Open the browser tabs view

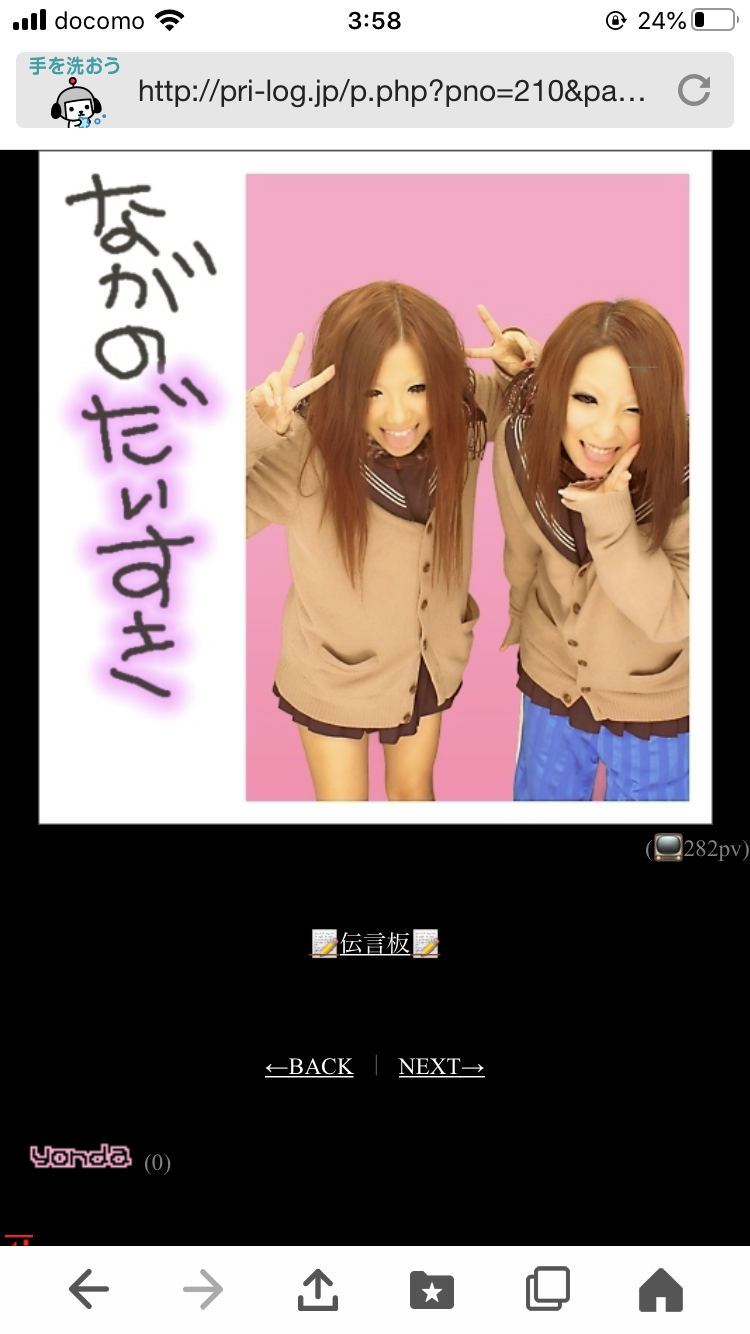547,1290
